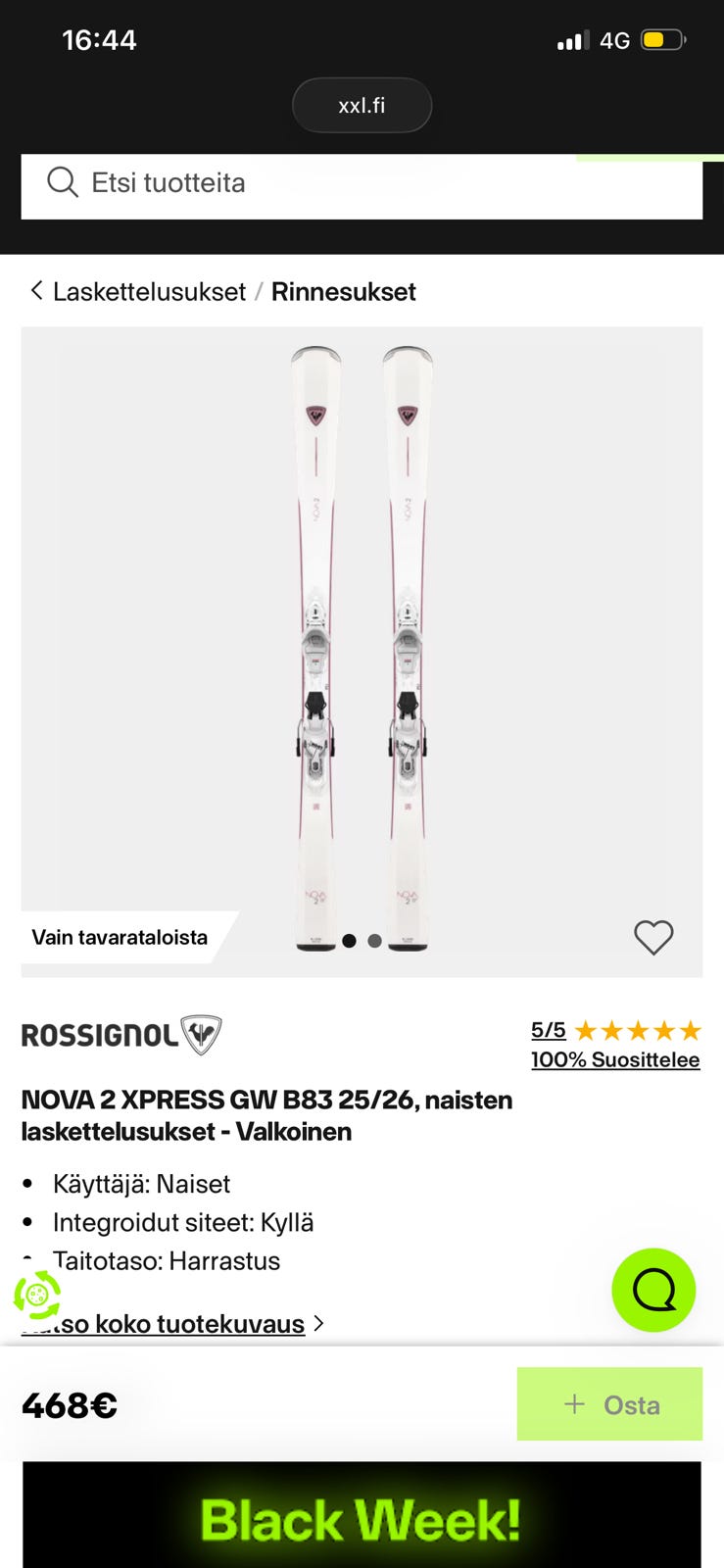
Task: Tap the Vain tavarataloista badge
Action: point(120,937)
